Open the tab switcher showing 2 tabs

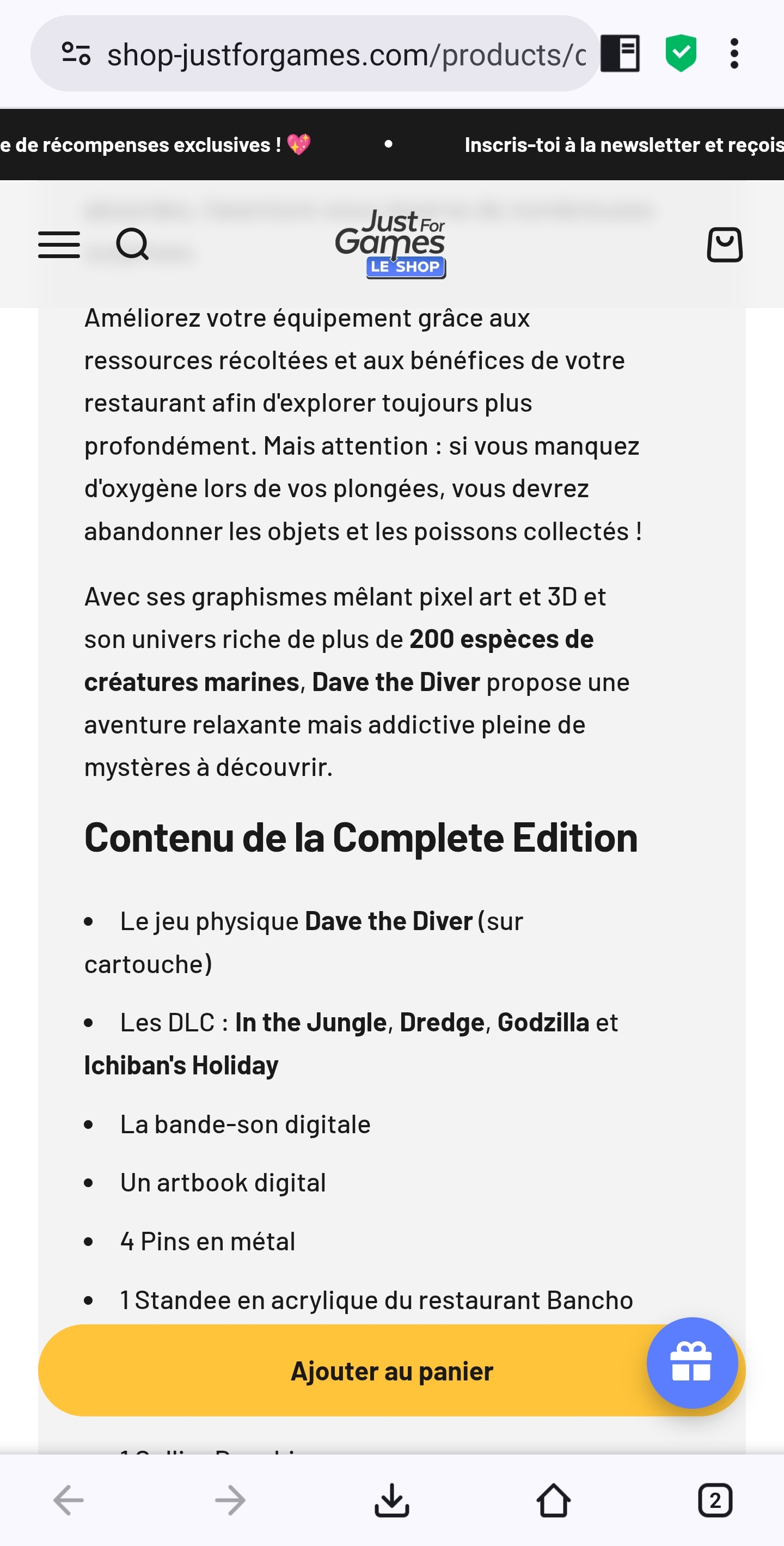(715, 1500)
